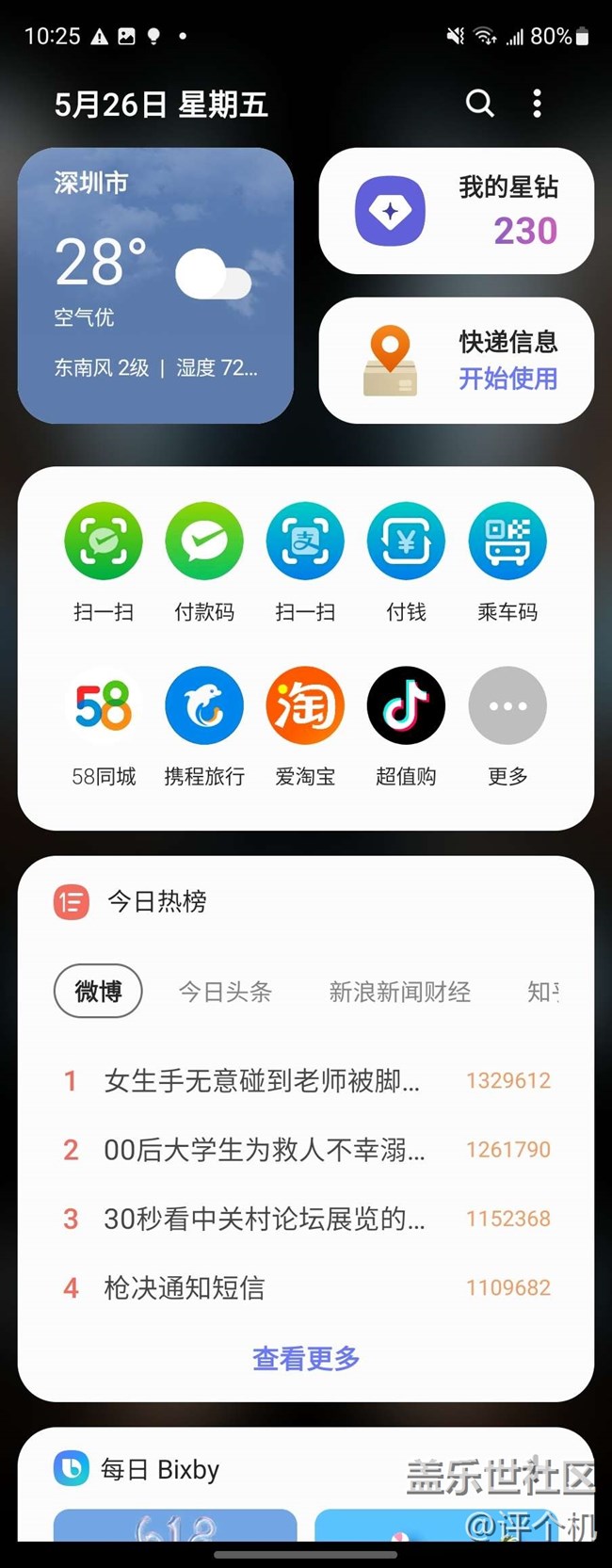Switch to the 今日头条 tab
This screenshot has width=612, height=1568.
225,992
